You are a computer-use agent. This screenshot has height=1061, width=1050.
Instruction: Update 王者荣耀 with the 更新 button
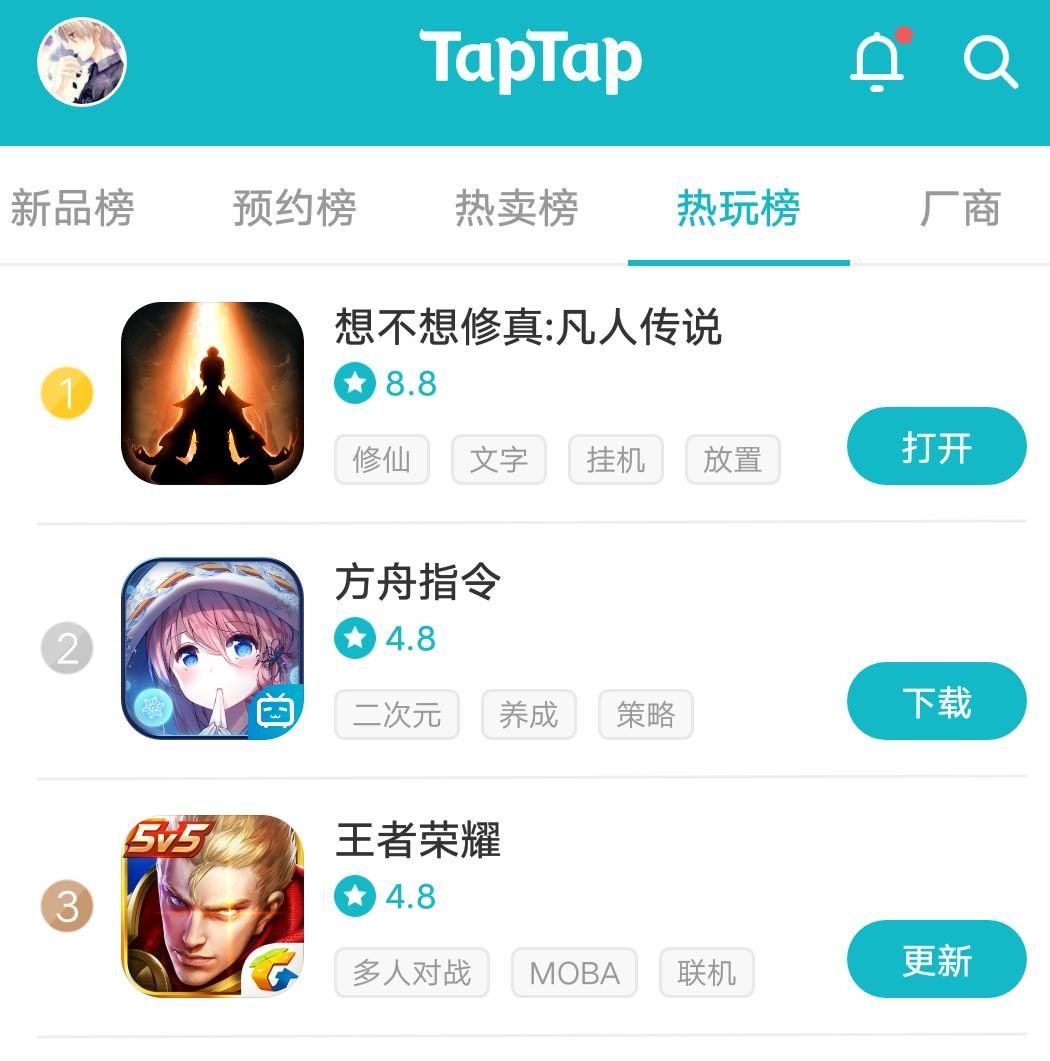(936, 959)
